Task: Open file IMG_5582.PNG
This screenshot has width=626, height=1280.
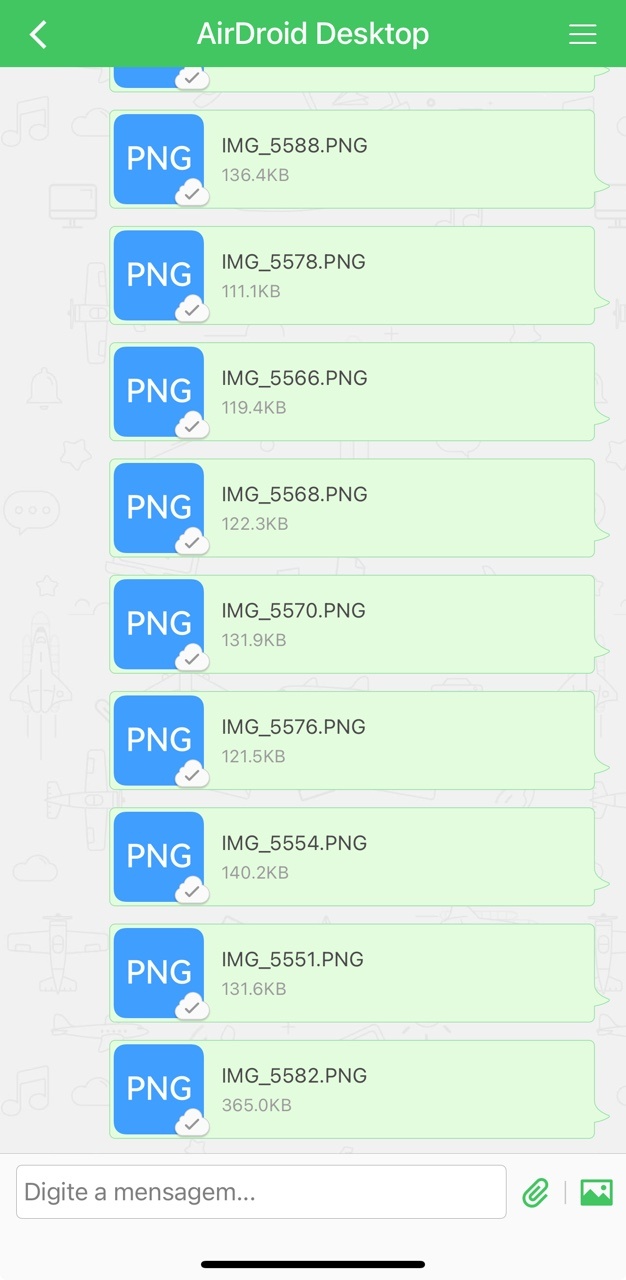Action: [x=352, y=1089]
